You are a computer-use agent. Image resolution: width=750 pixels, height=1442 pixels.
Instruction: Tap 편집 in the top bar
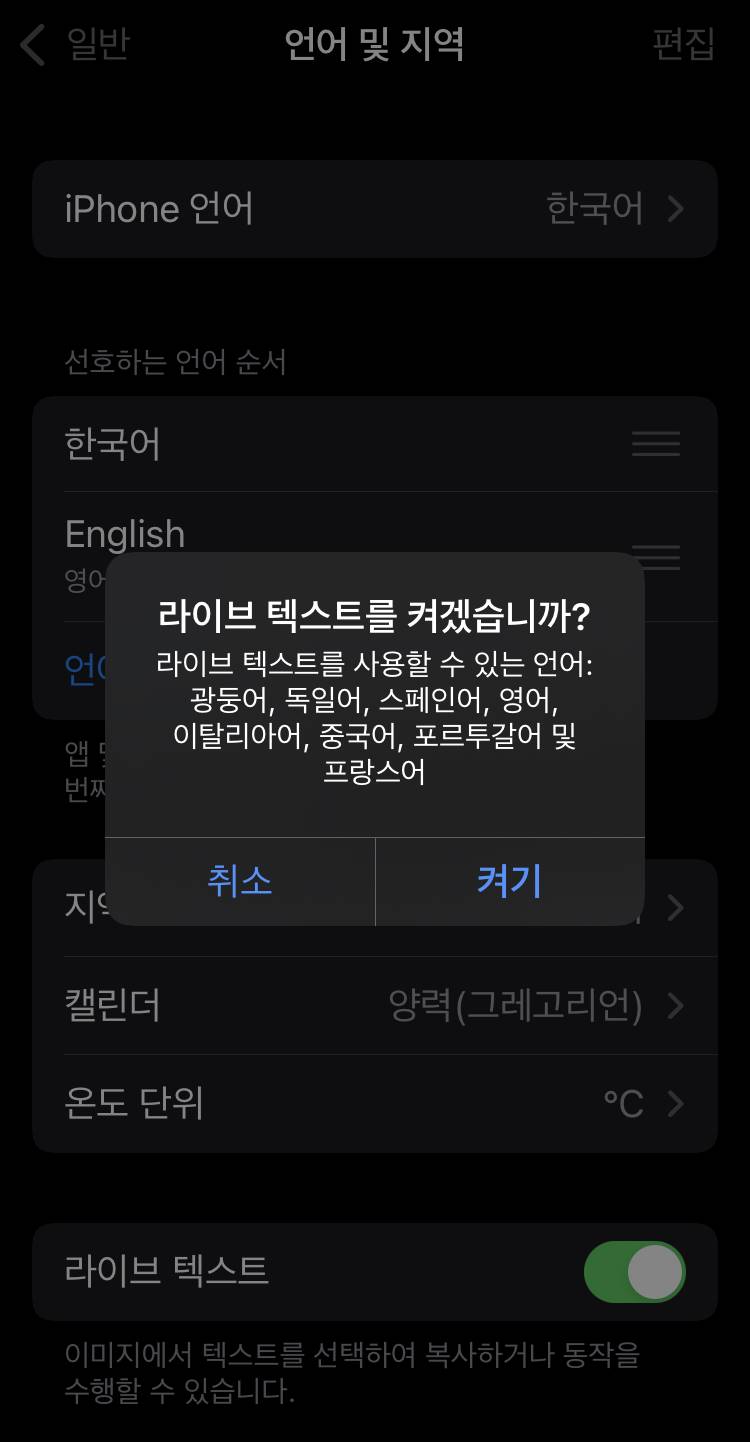[684, 45]
